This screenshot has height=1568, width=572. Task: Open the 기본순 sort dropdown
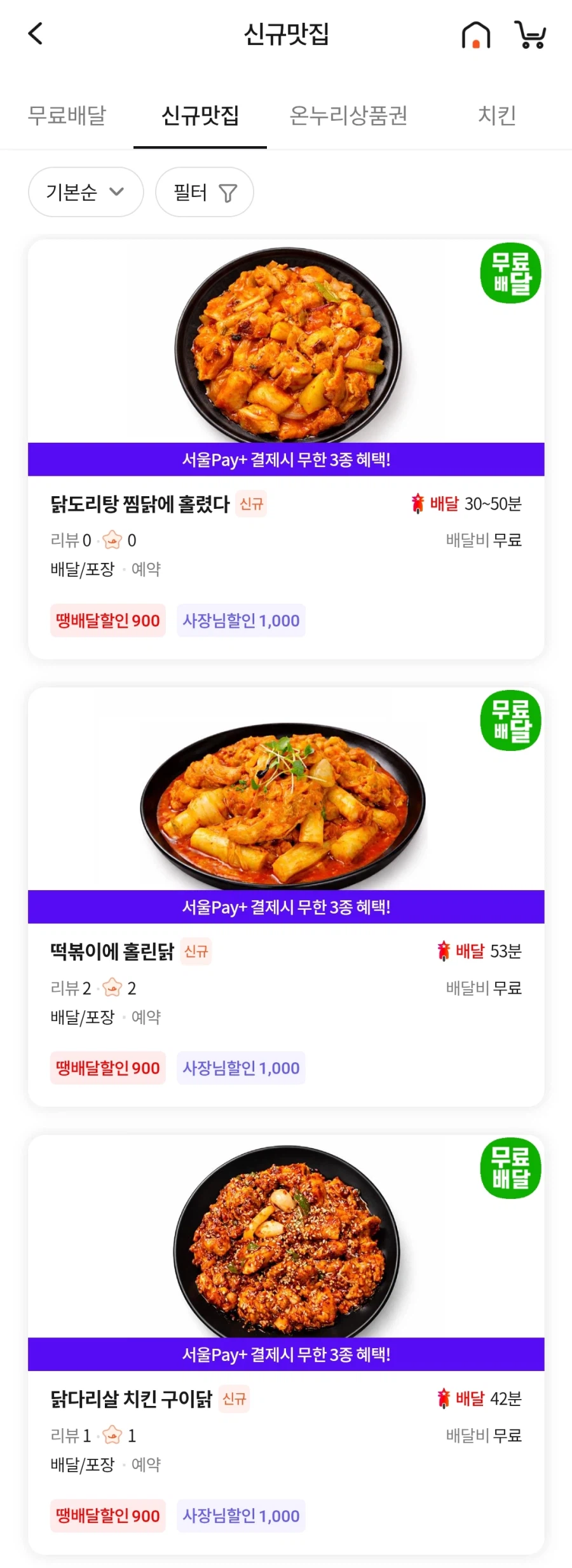pyautogui.click(x=85, y=192)
